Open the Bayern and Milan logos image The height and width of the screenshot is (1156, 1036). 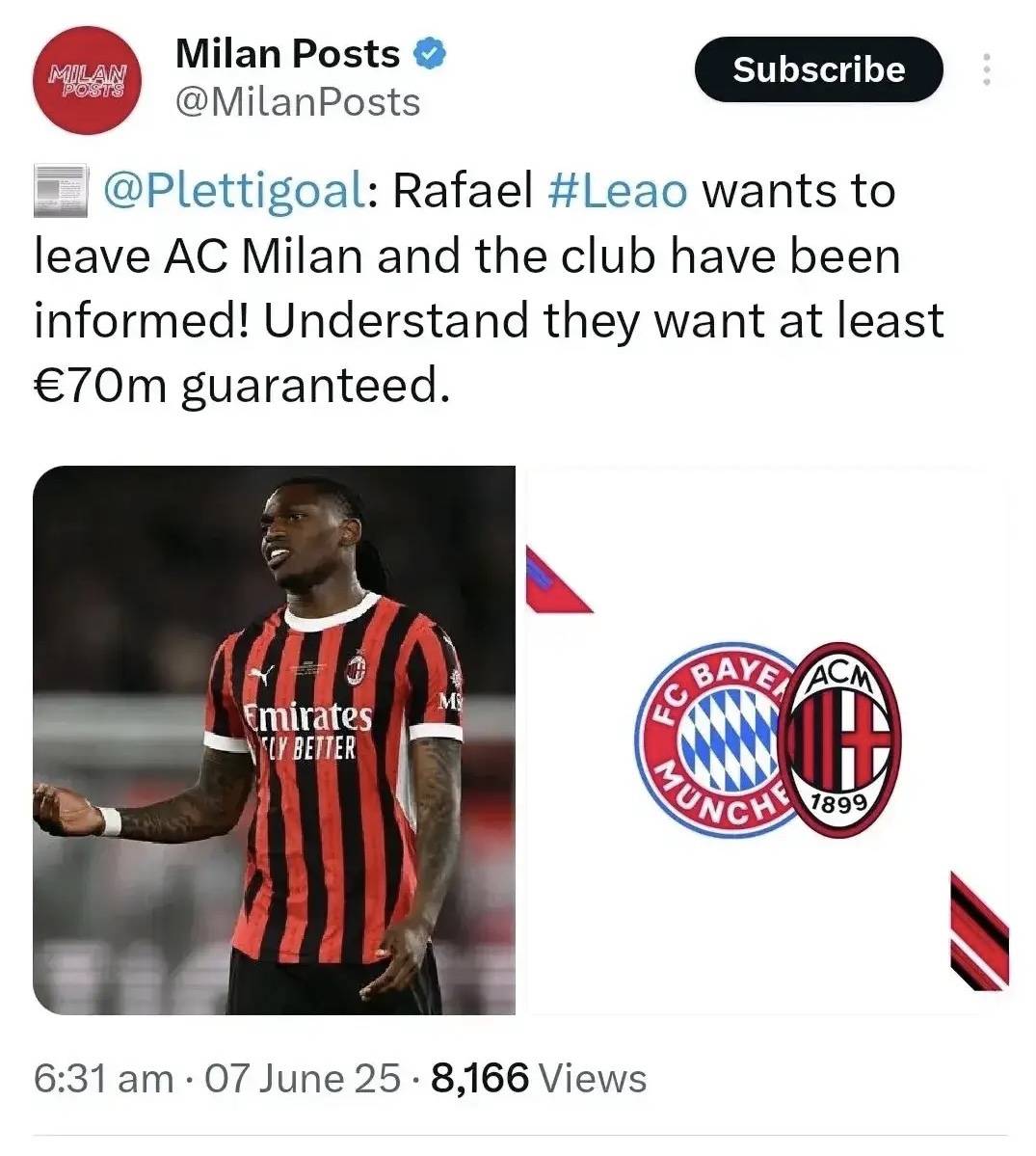pyautogui.click(x=768, y=740)
